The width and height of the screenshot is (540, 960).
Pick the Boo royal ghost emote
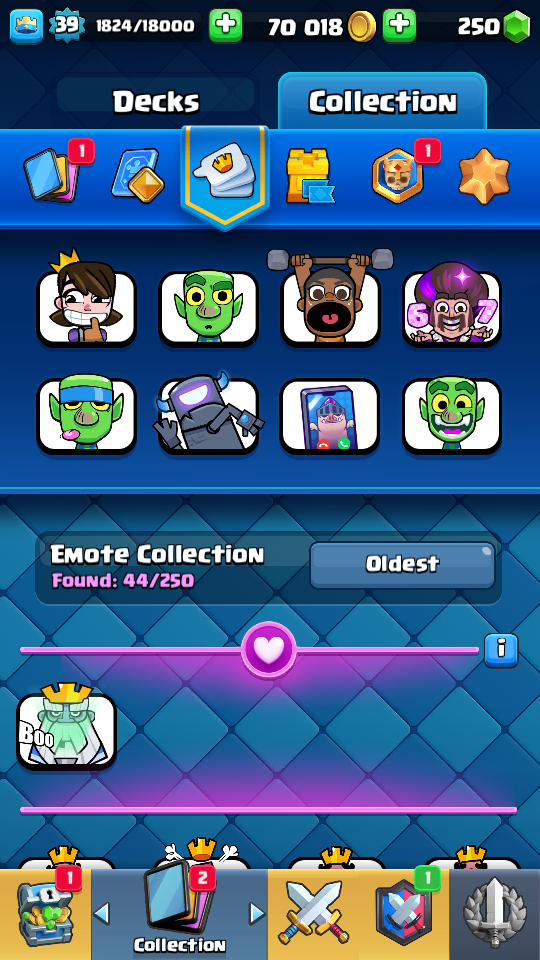66,727
